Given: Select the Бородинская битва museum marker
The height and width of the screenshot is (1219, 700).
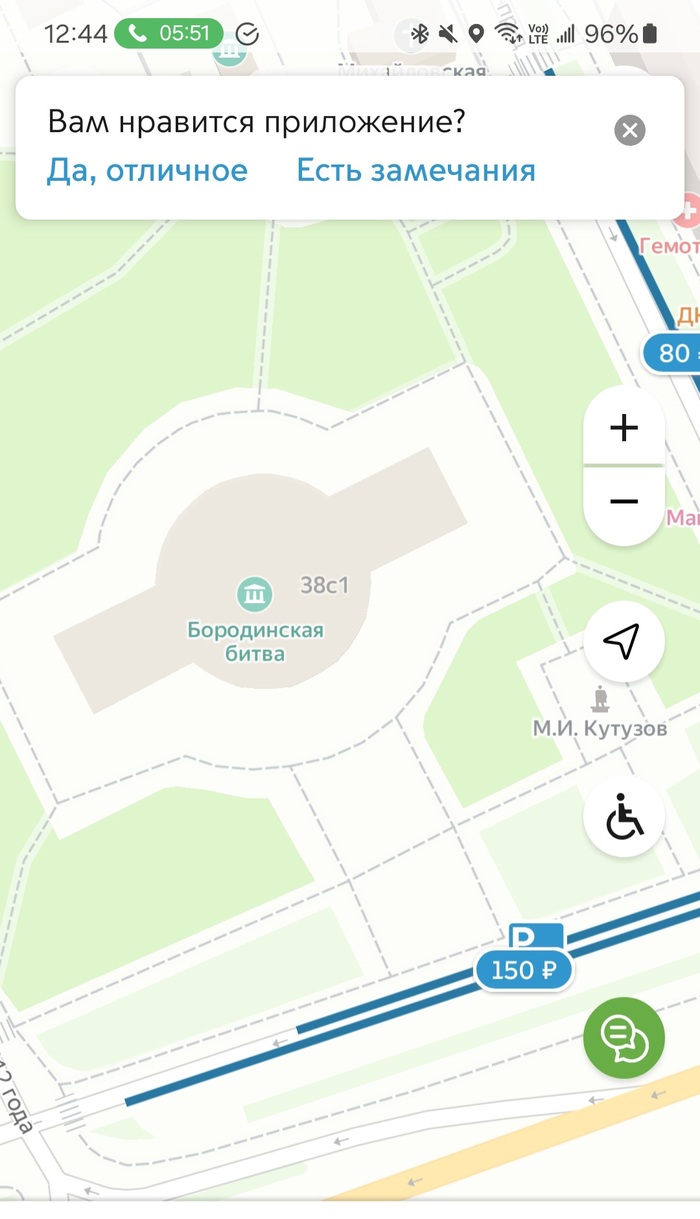Looking at the screenshot, I should tap(256, 595).
